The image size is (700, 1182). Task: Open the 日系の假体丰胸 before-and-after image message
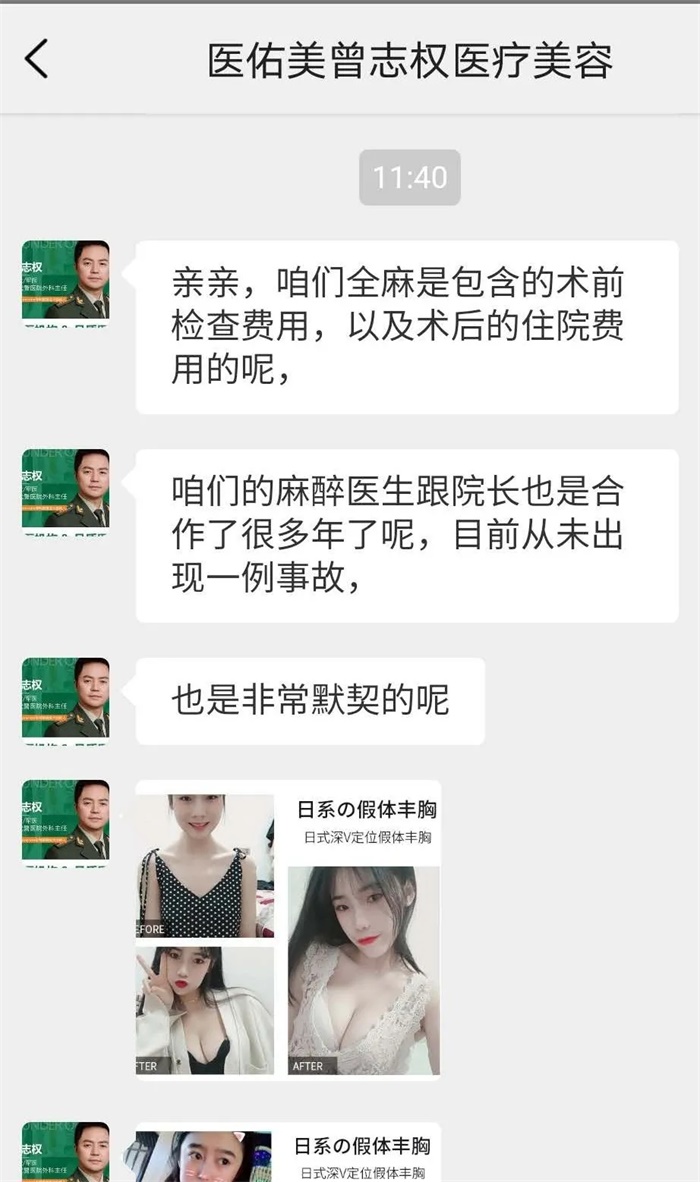288,930
